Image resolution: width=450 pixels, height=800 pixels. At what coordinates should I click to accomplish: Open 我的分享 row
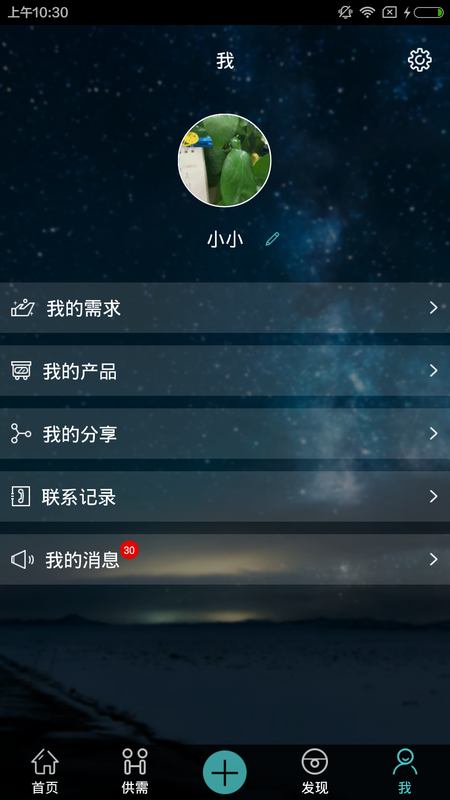coord(225,434)
